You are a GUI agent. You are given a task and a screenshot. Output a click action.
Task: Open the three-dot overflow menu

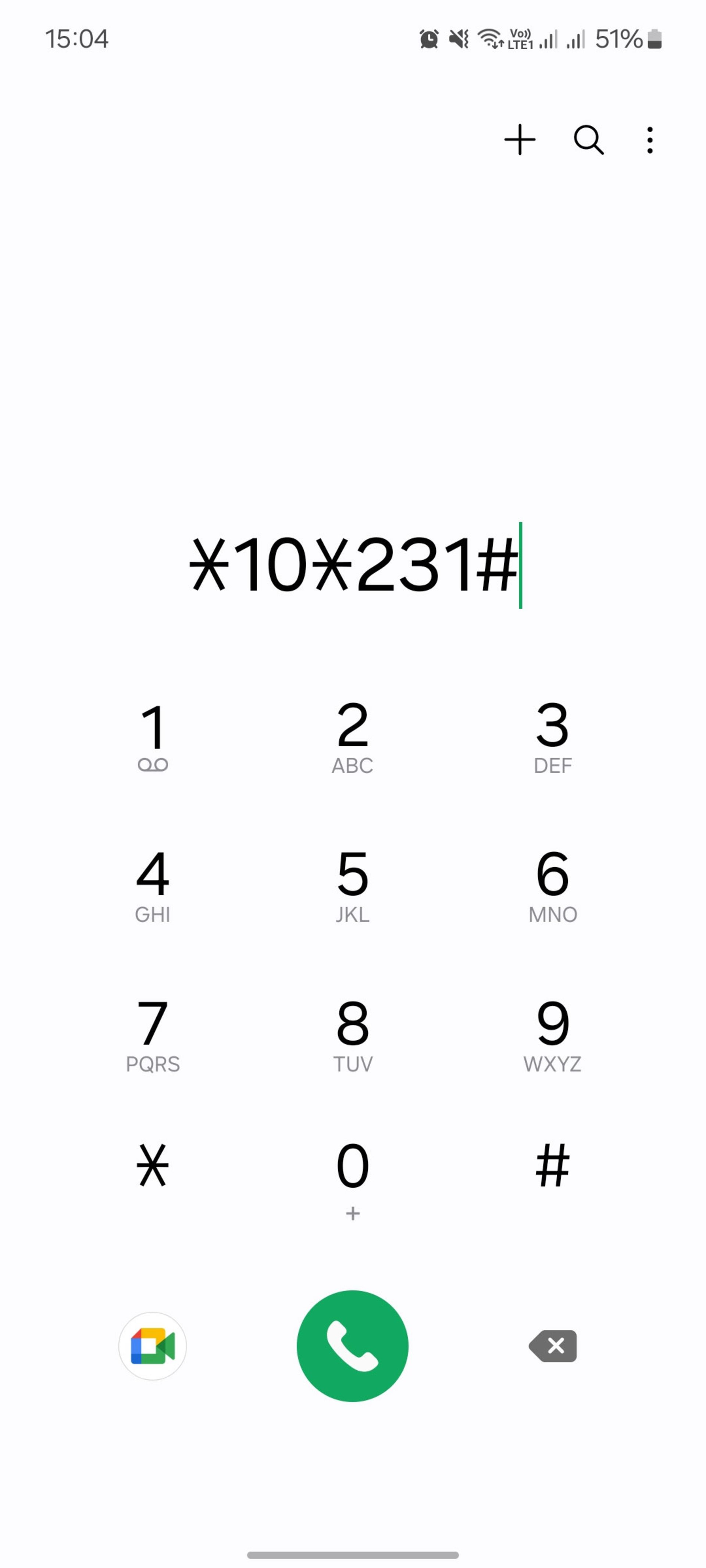(650, 140)
